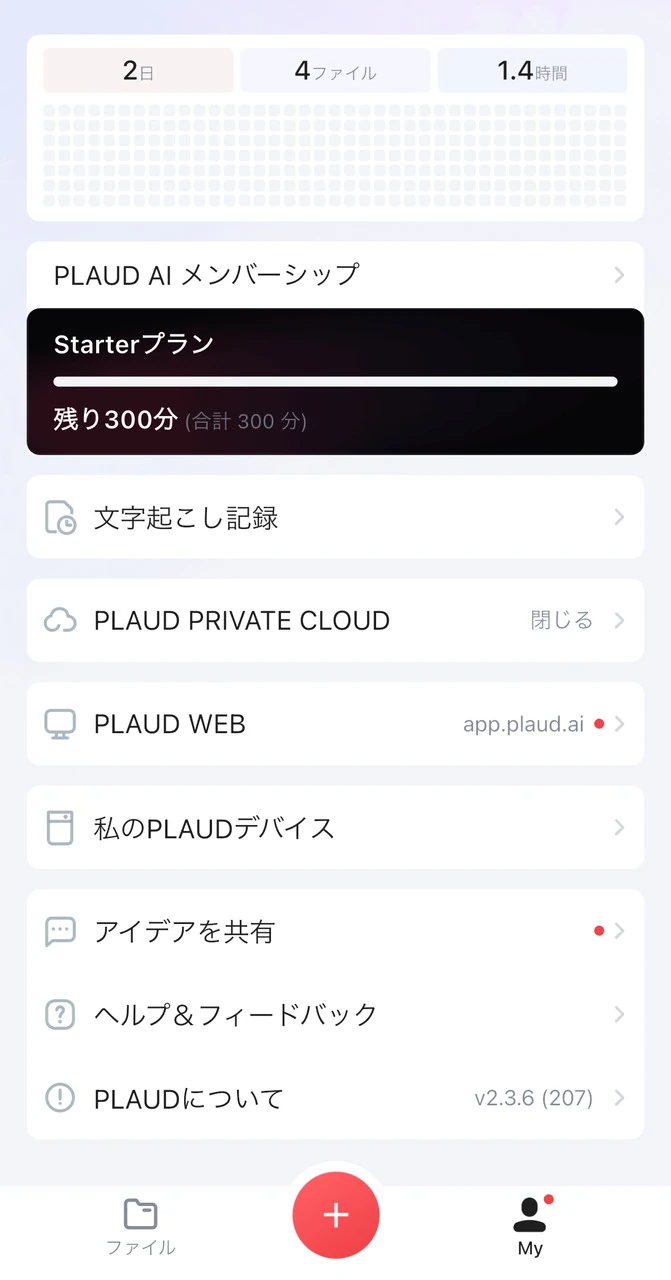Open 私のPLAUDデバイス
Screen dimensions: 671x1280
pyautogui.click(x=335, y=828)
